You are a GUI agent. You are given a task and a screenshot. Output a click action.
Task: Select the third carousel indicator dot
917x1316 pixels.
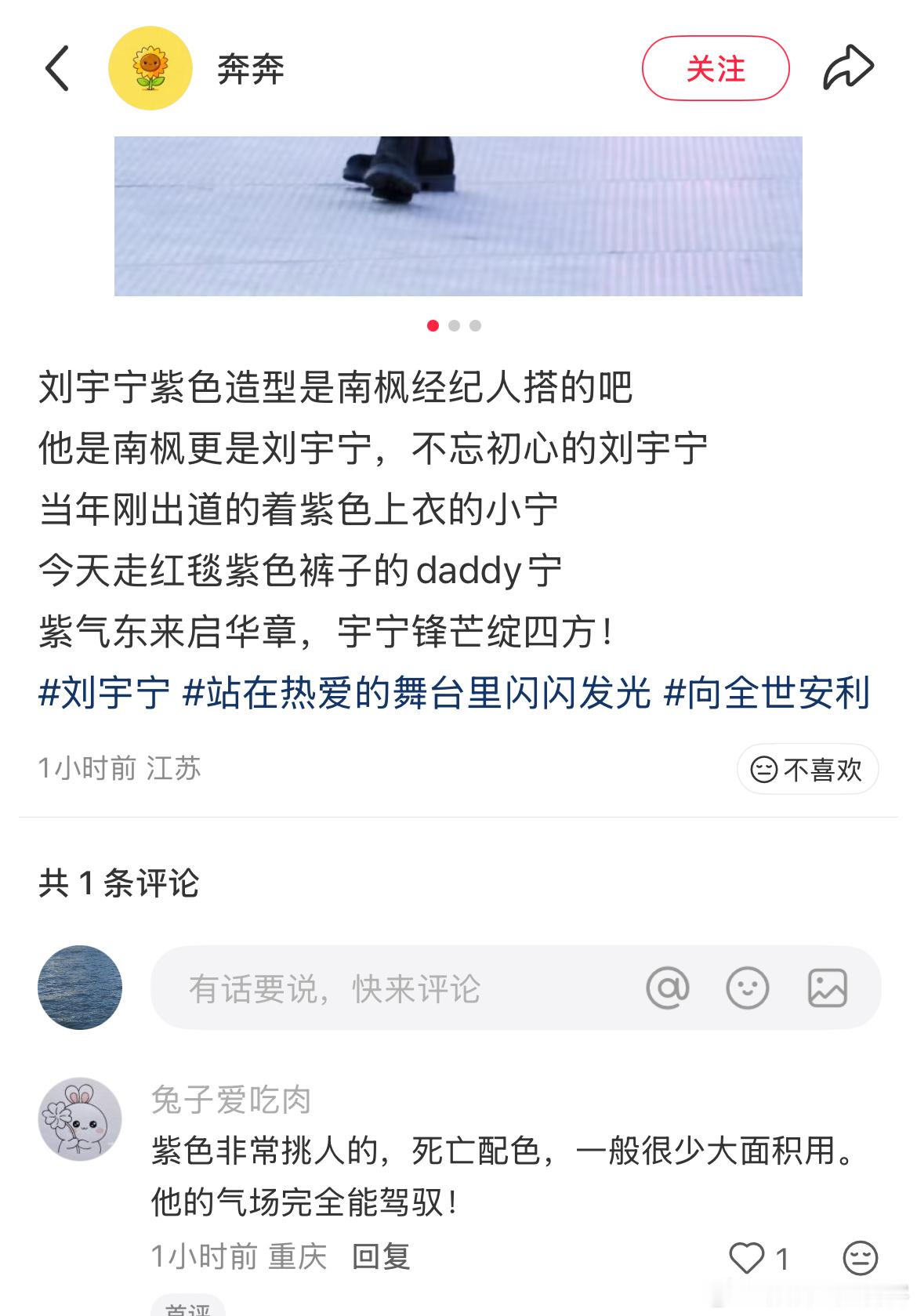[x=475, y=324]
